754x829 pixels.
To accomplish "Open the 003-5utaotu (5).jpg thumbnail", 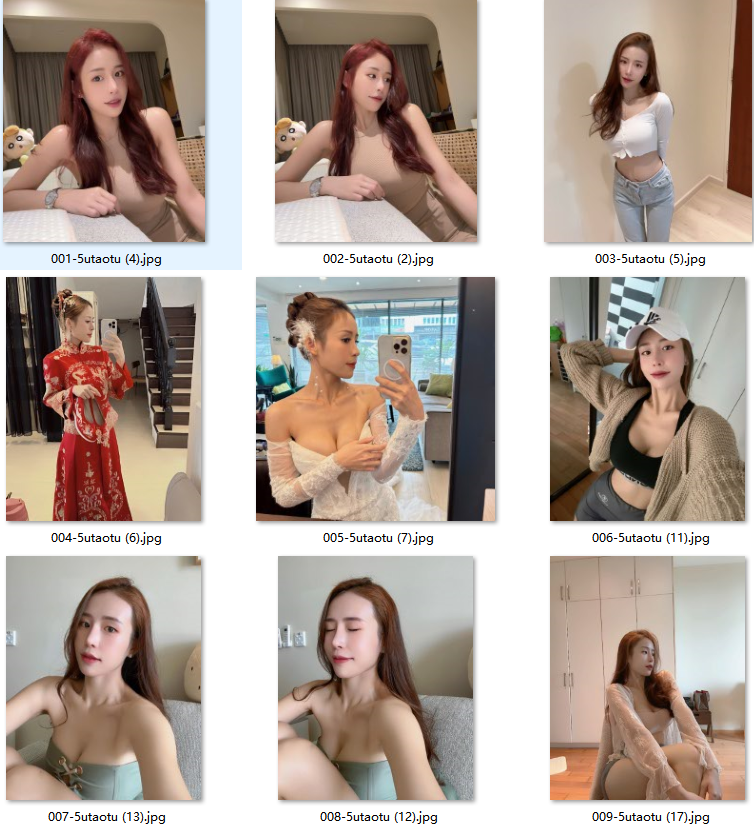I will click(x=647, y=120).
